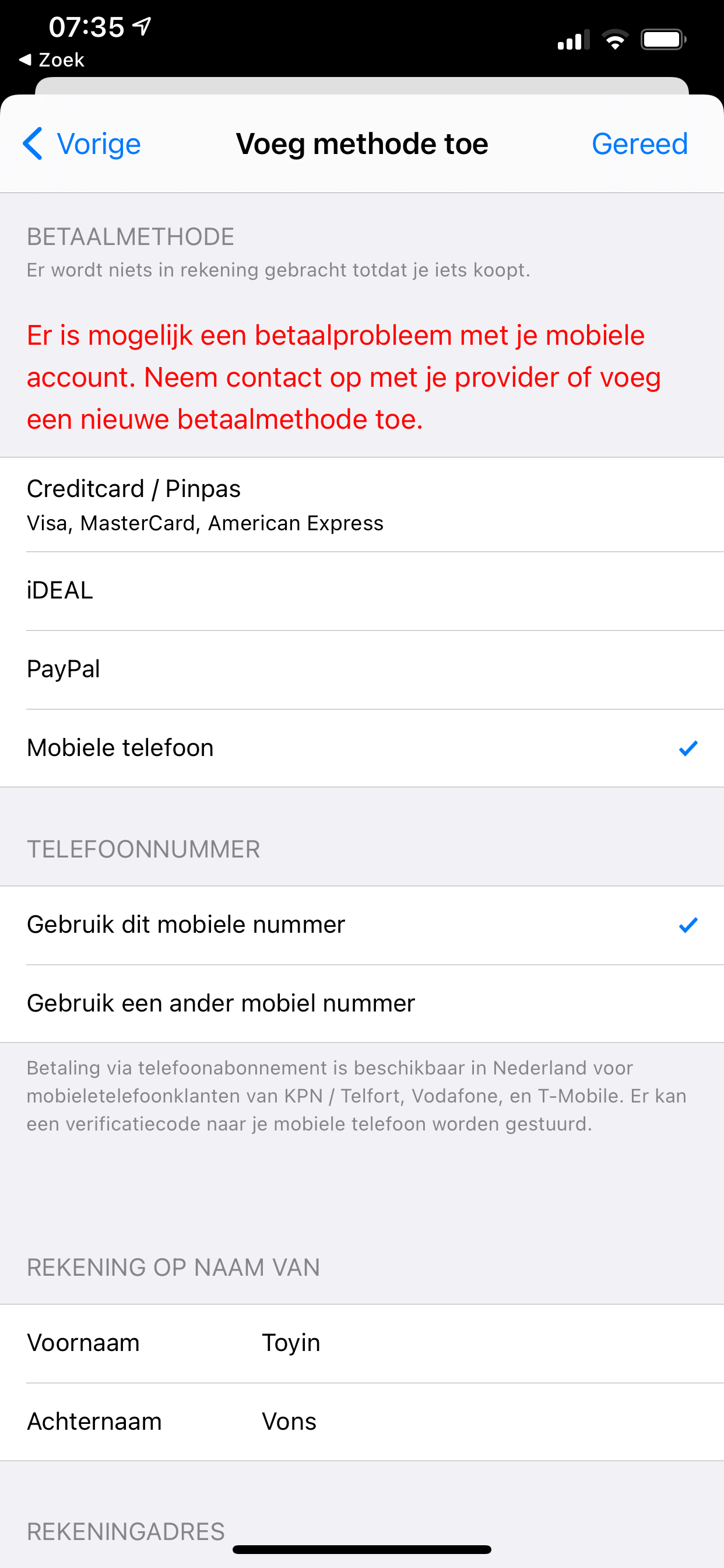724x1568 pixels.
Task: Select the PayPal option
Action: (x=362, y=670)
